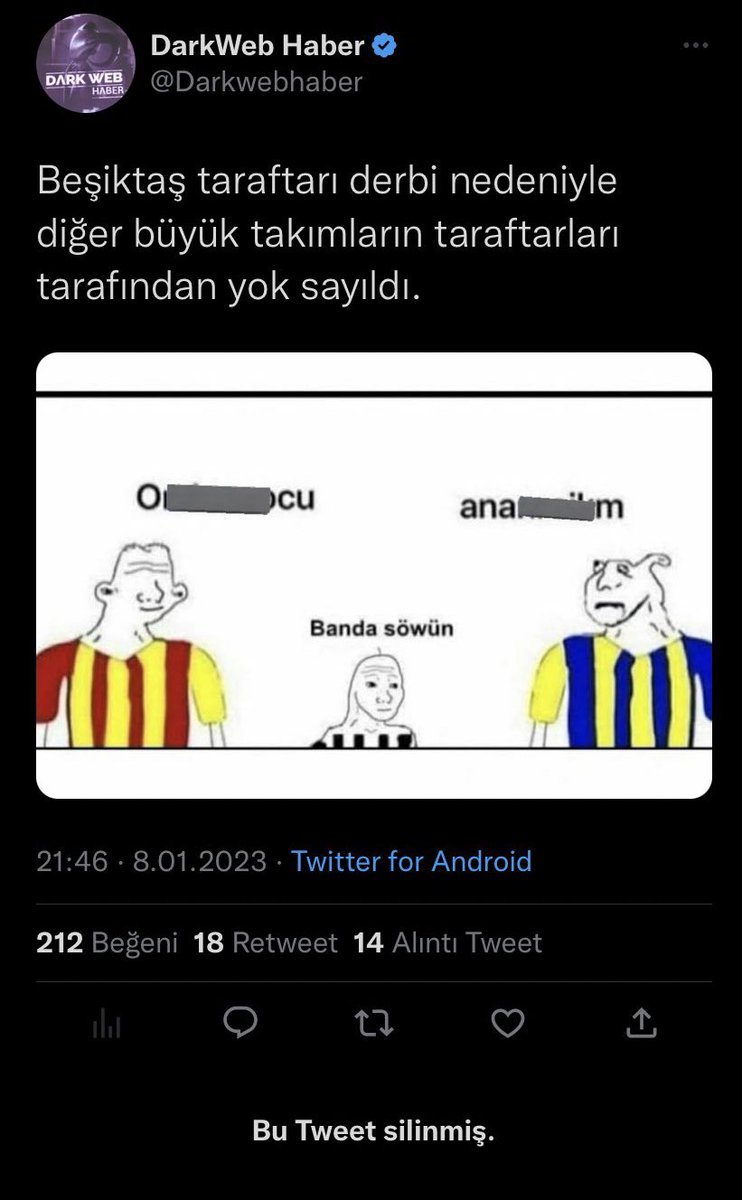The height and width of the screenshot is (1200, 742).
Task: Open the meme image in the tweet
Action: pos(374,574)
